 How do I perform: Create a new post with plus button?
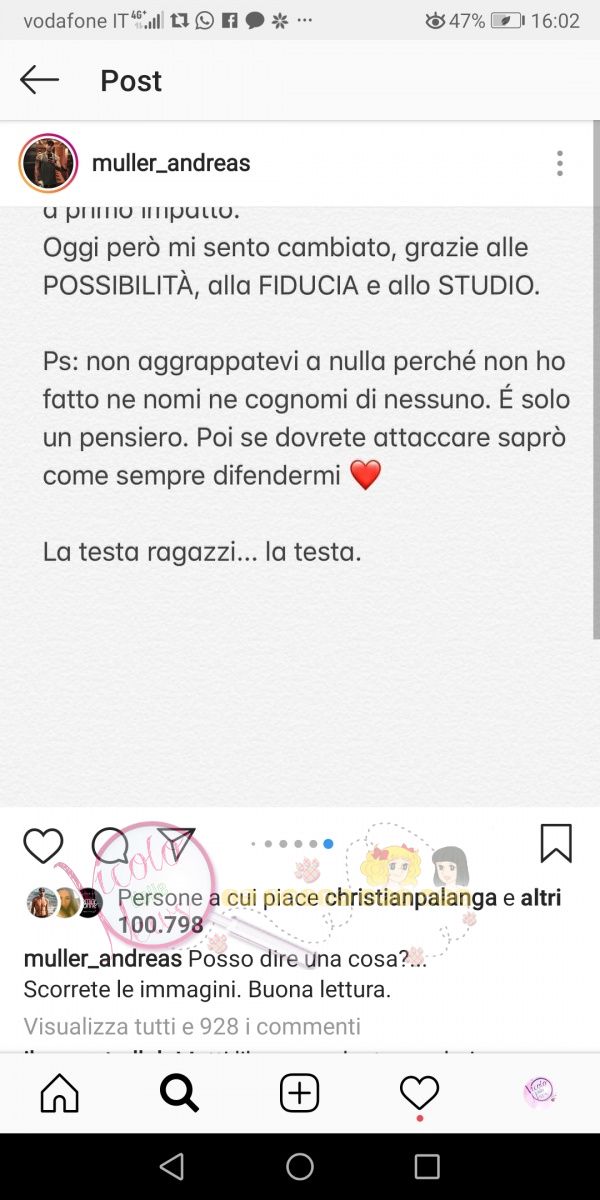pos(299,1093)
